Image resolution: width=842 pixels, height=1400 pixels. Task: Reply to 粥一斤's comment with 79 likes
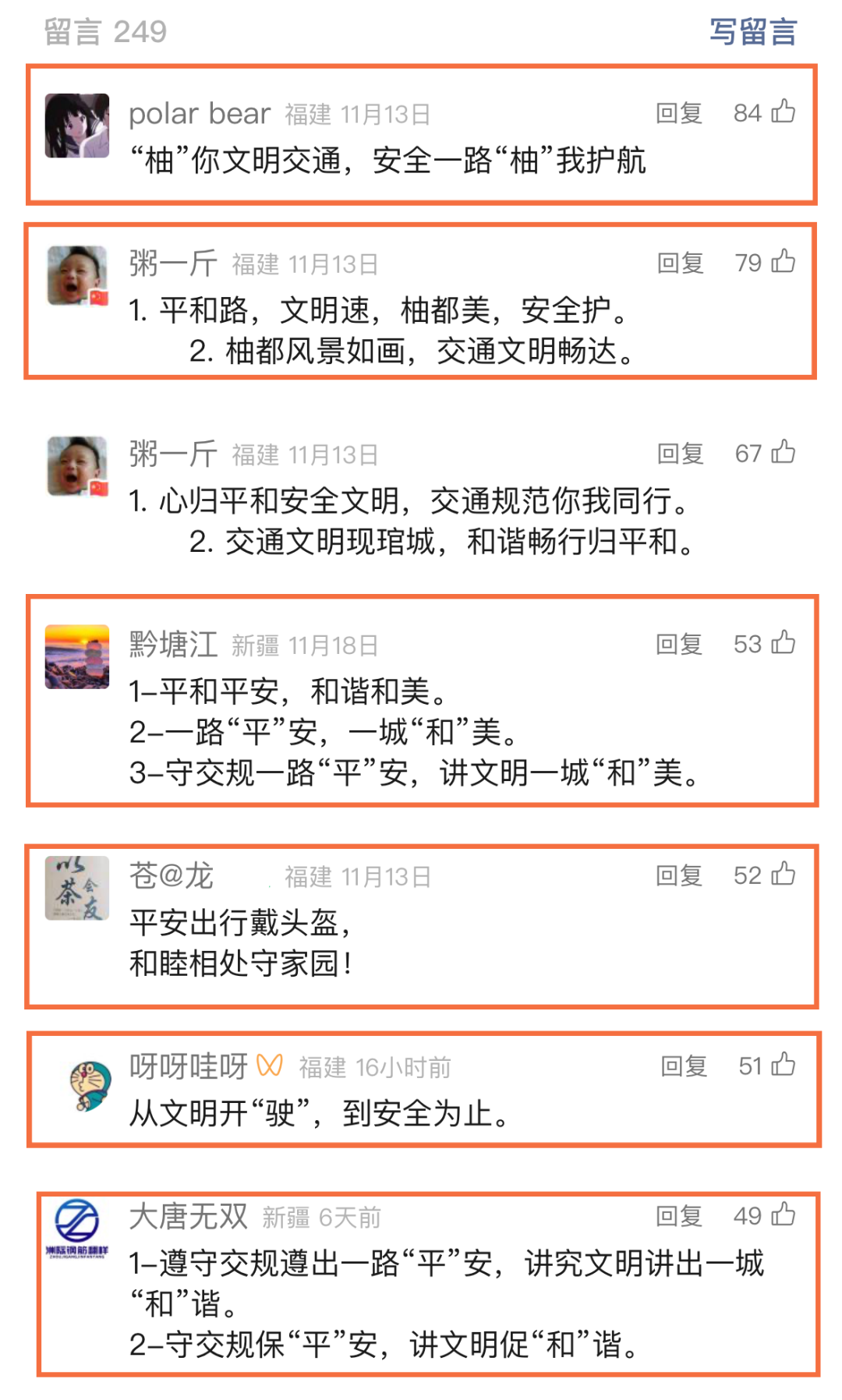[x=680, y=263]
